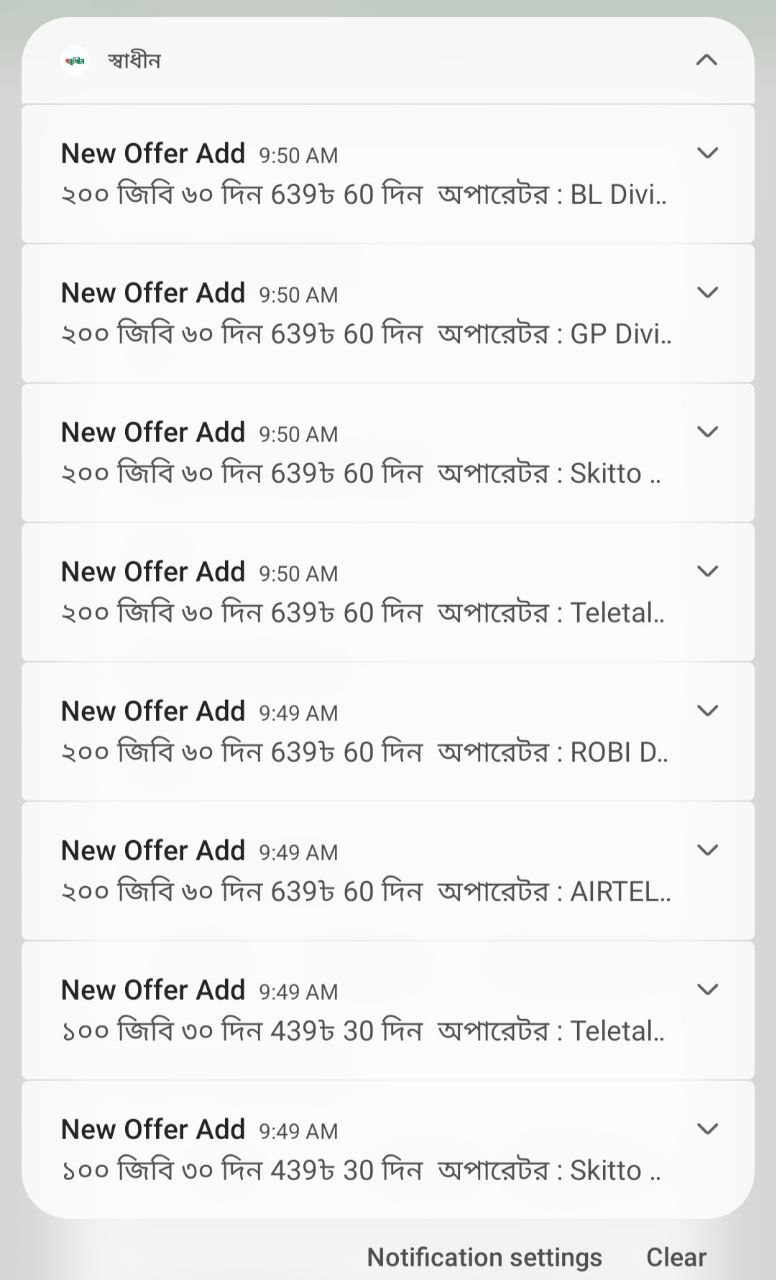Open Notification settings
The height and width of the screenshot is (1280, 776).
(484, 1257)
